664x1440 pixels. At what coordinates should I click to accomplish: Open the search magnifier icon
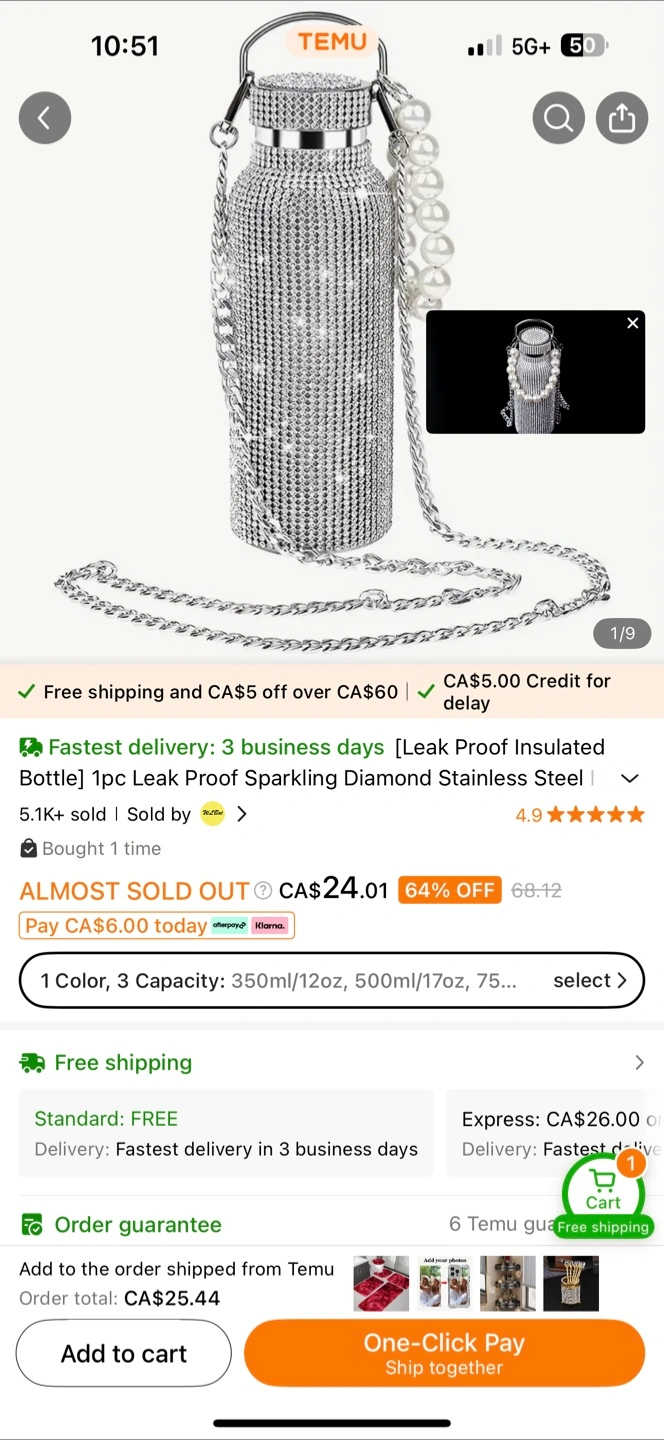coord(559,118)
